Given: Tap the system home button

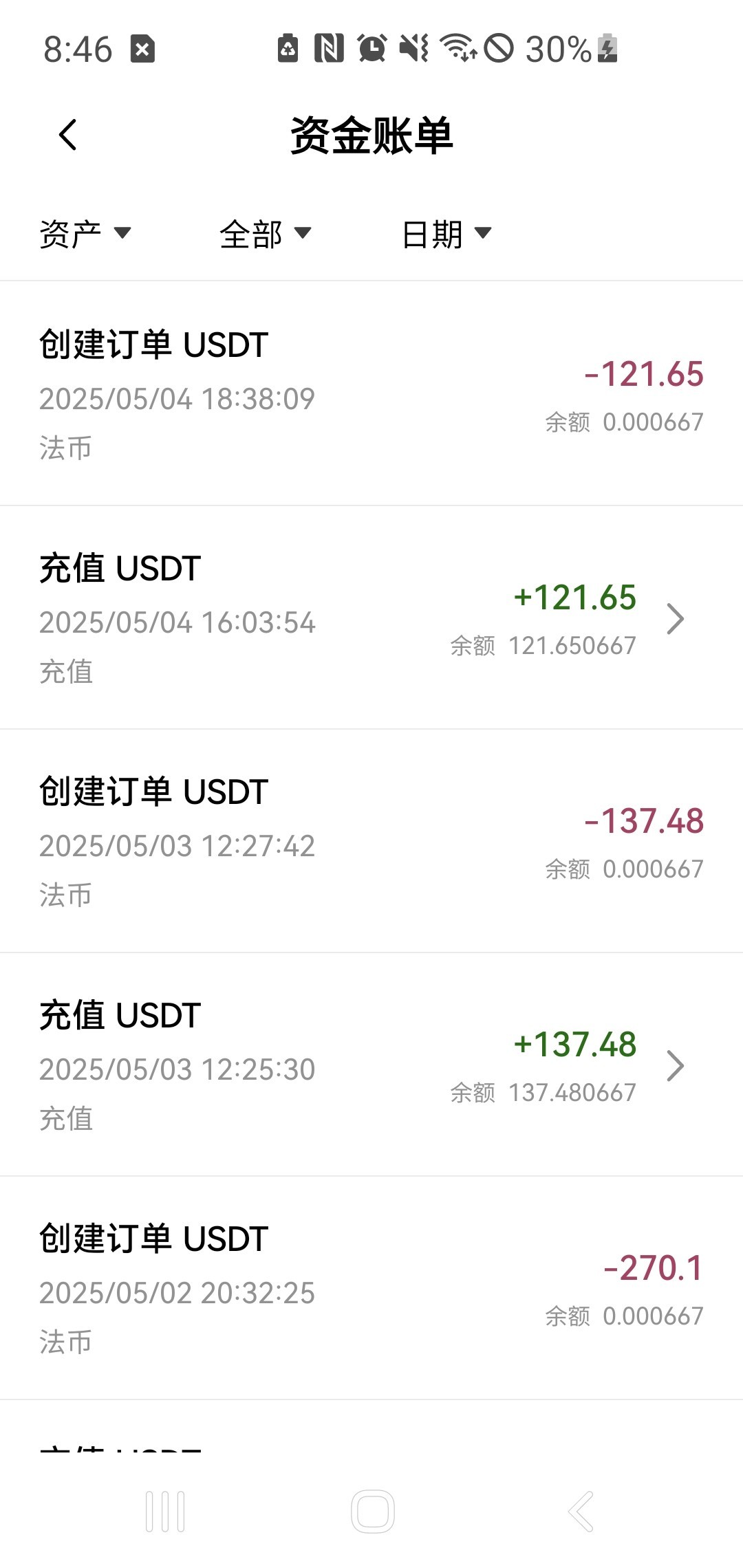Looking at the screenshot, I should [x=372, y=1512].
